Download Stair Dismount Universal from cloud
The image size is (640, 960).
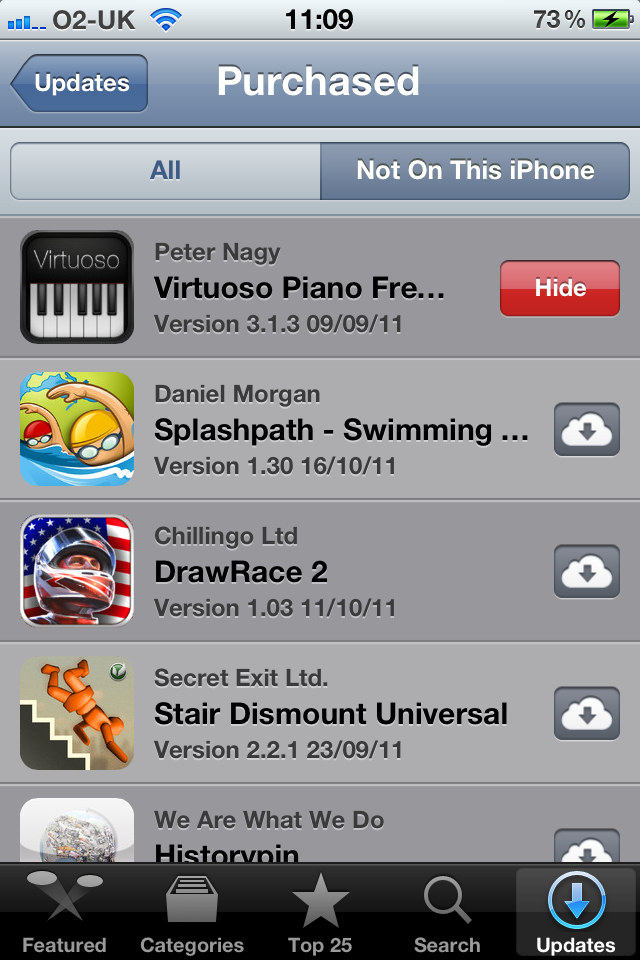point(586,714)
